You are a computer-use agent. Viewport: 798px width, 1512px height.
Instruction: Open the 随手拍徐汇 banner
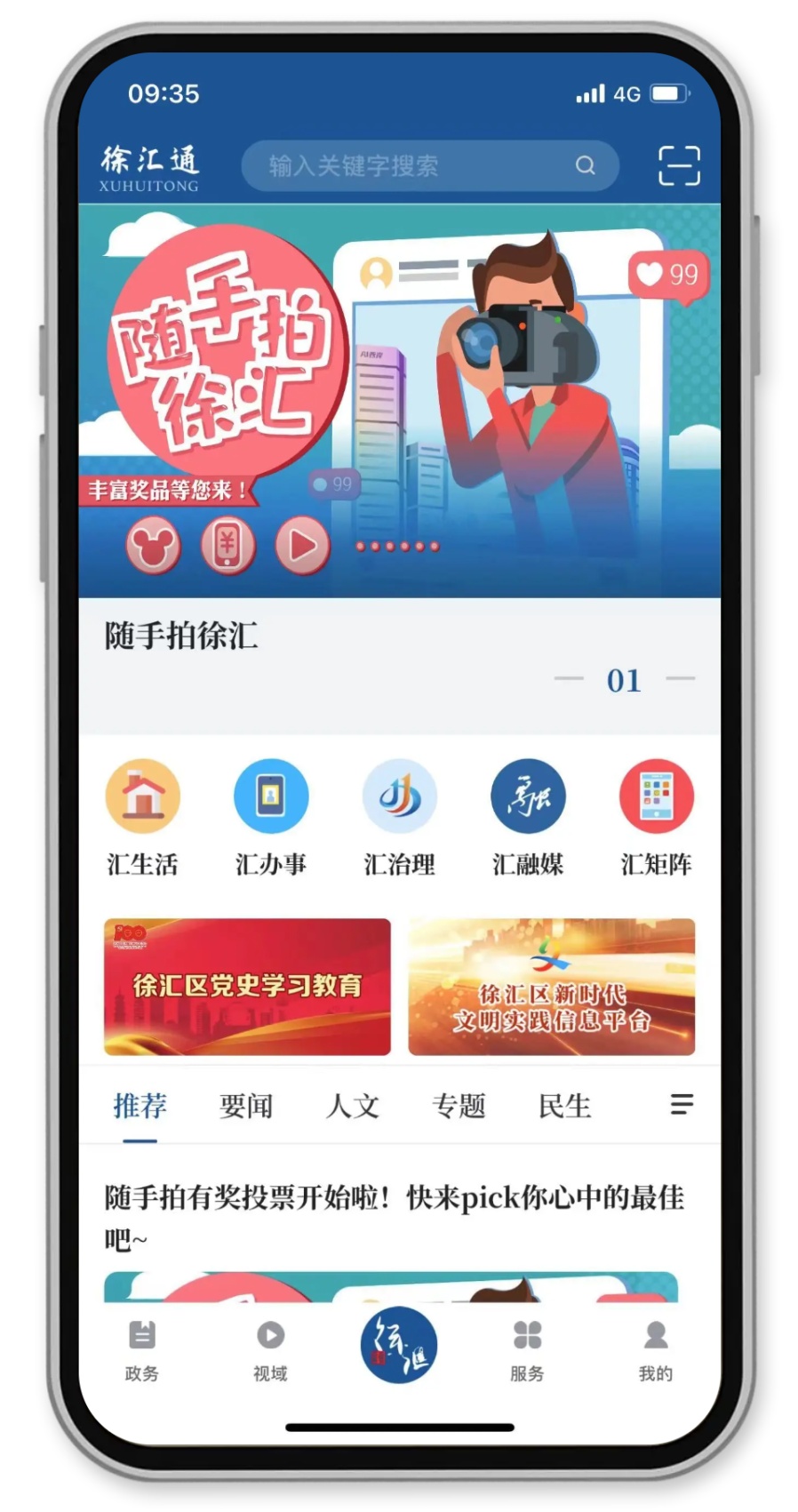click(399, 401)
